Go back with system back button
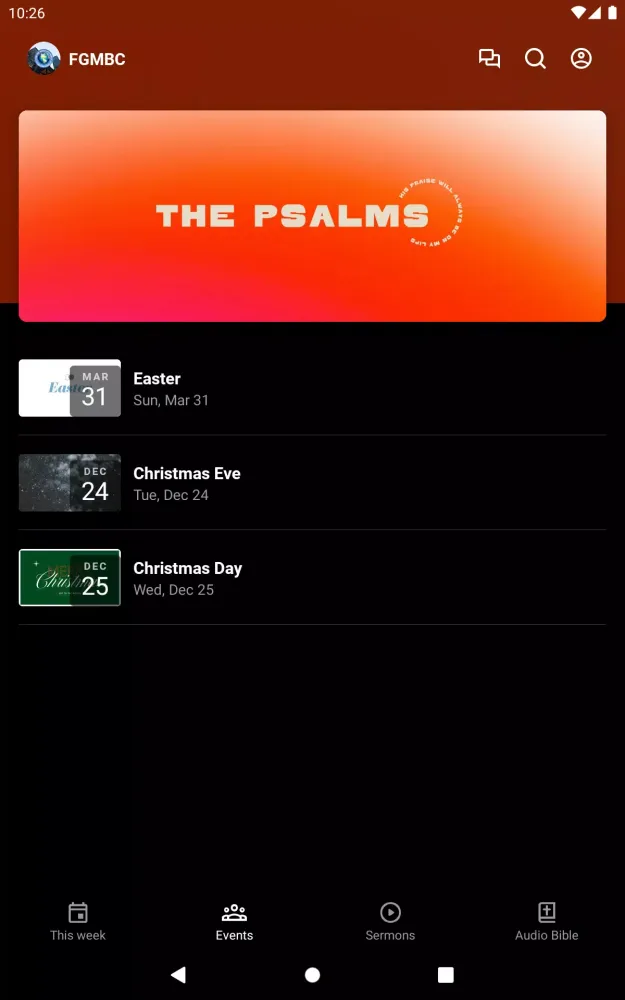This screenshot has height=1000, width=625. point(178,974)
